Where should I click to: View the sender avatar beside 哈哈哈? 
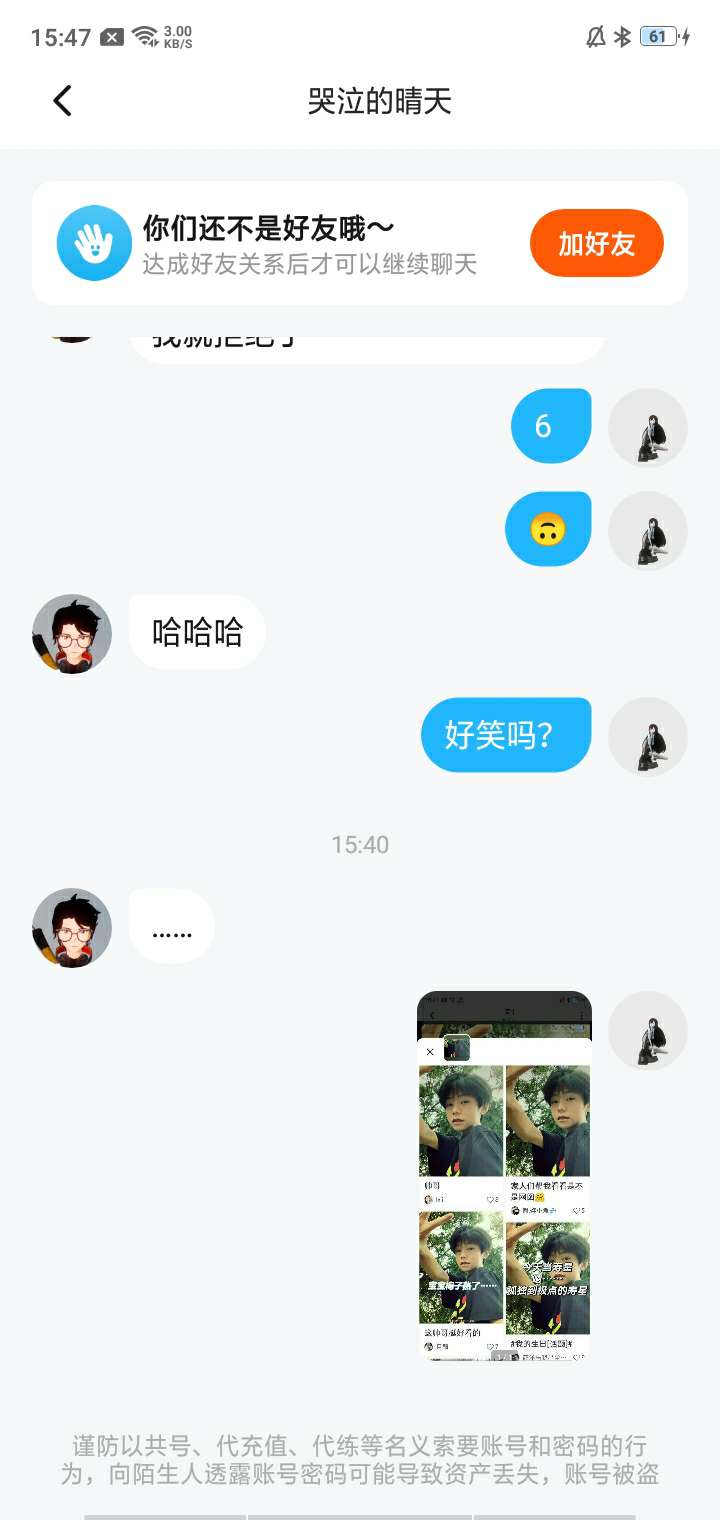click(72, 634)
